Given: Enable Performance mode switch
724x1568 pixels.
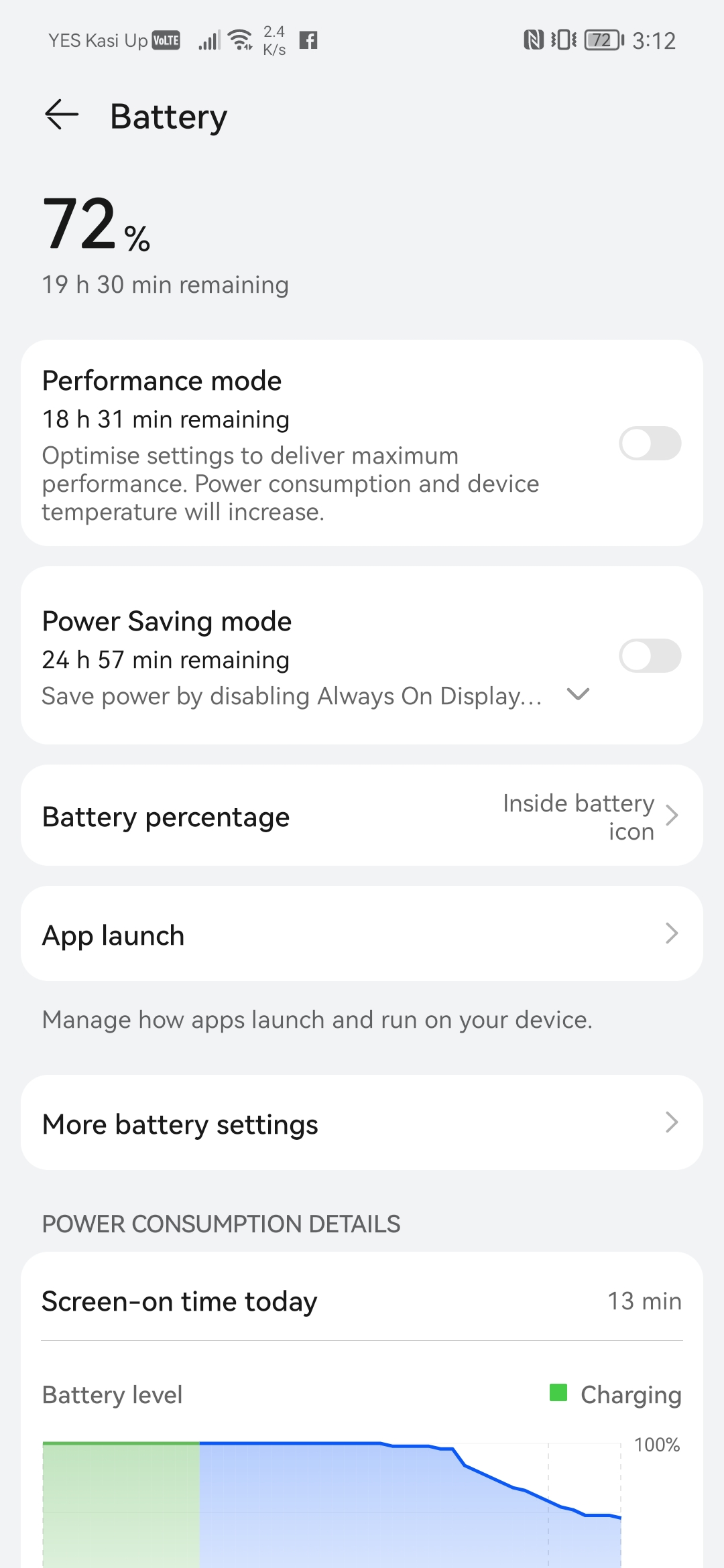Looking at the screenshot, I should tap(649, 444).
